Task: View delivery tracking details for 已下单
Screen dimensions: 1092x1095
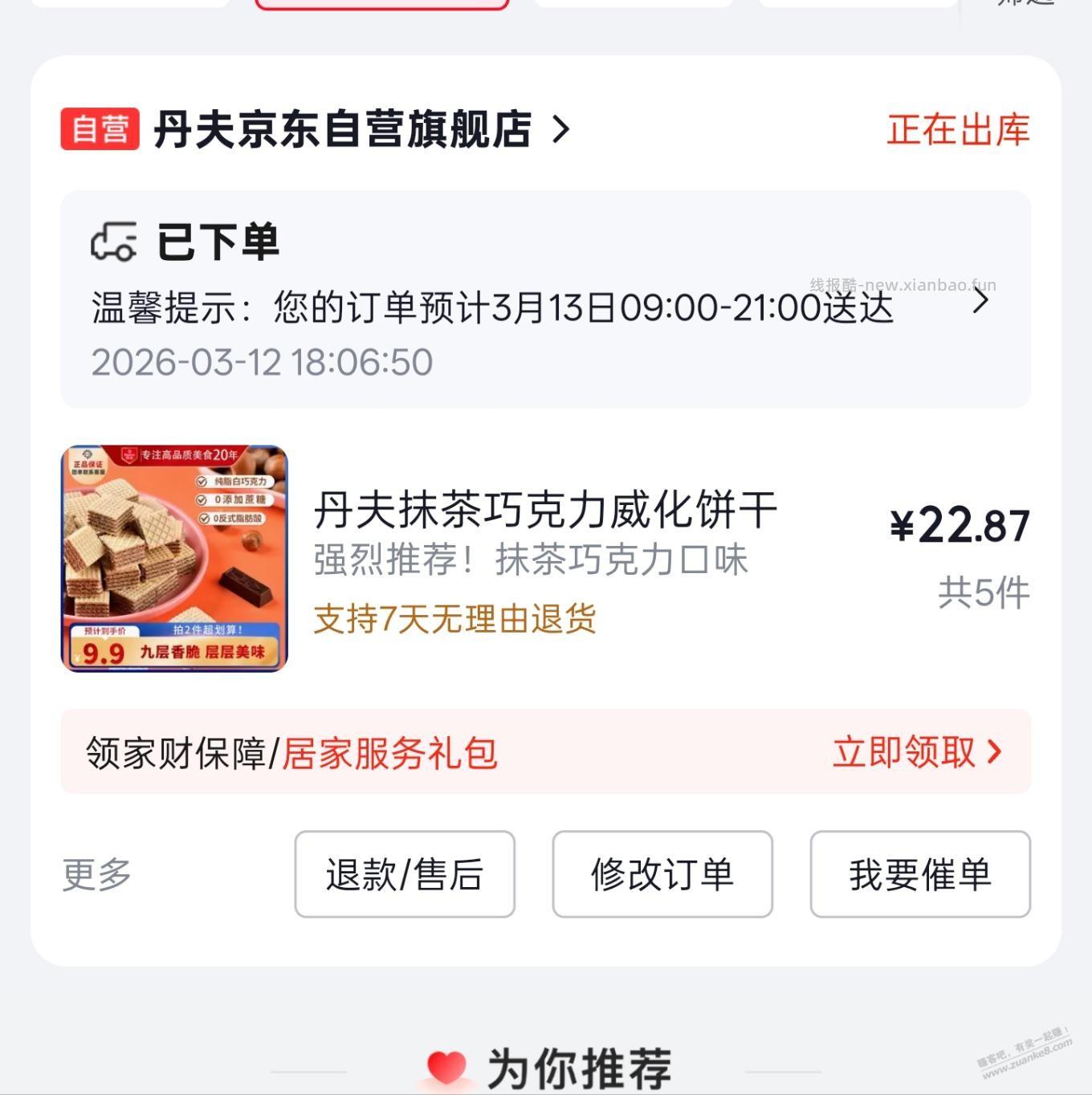Action: pos(980,302)
